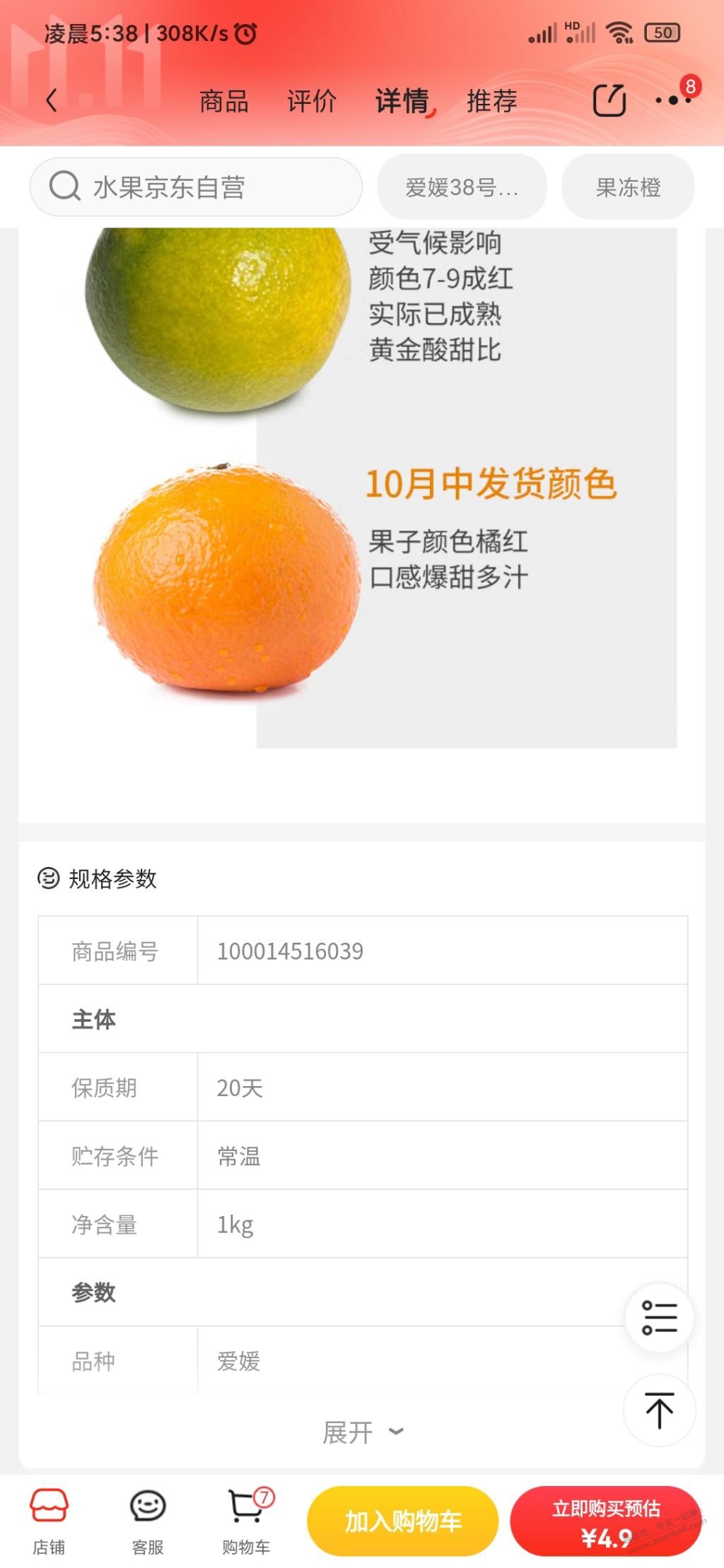
Task: Select the 果冻橙 suggestion chip
Action: [x=628, y=187]
